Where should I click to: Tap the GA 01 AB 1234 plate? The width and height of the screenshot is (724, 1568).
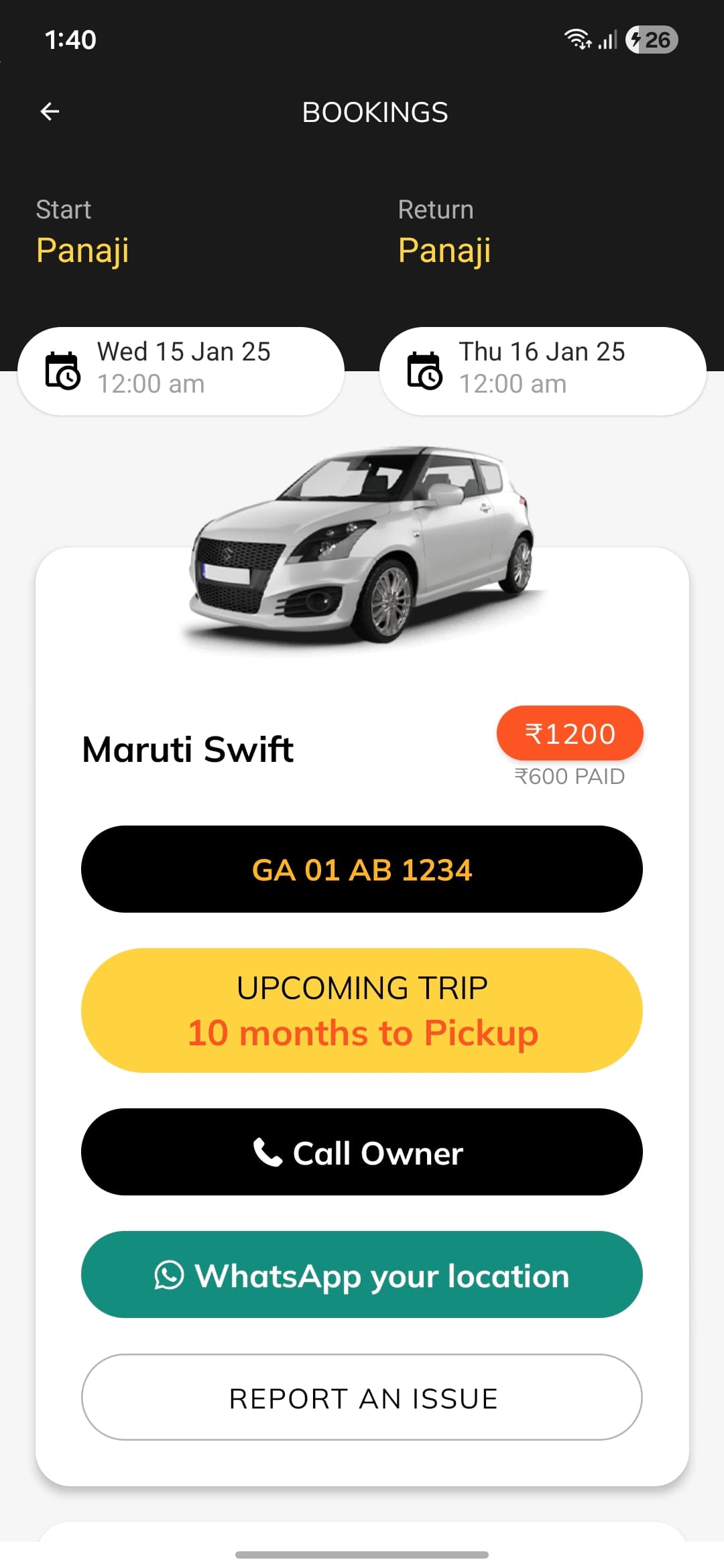362,868
